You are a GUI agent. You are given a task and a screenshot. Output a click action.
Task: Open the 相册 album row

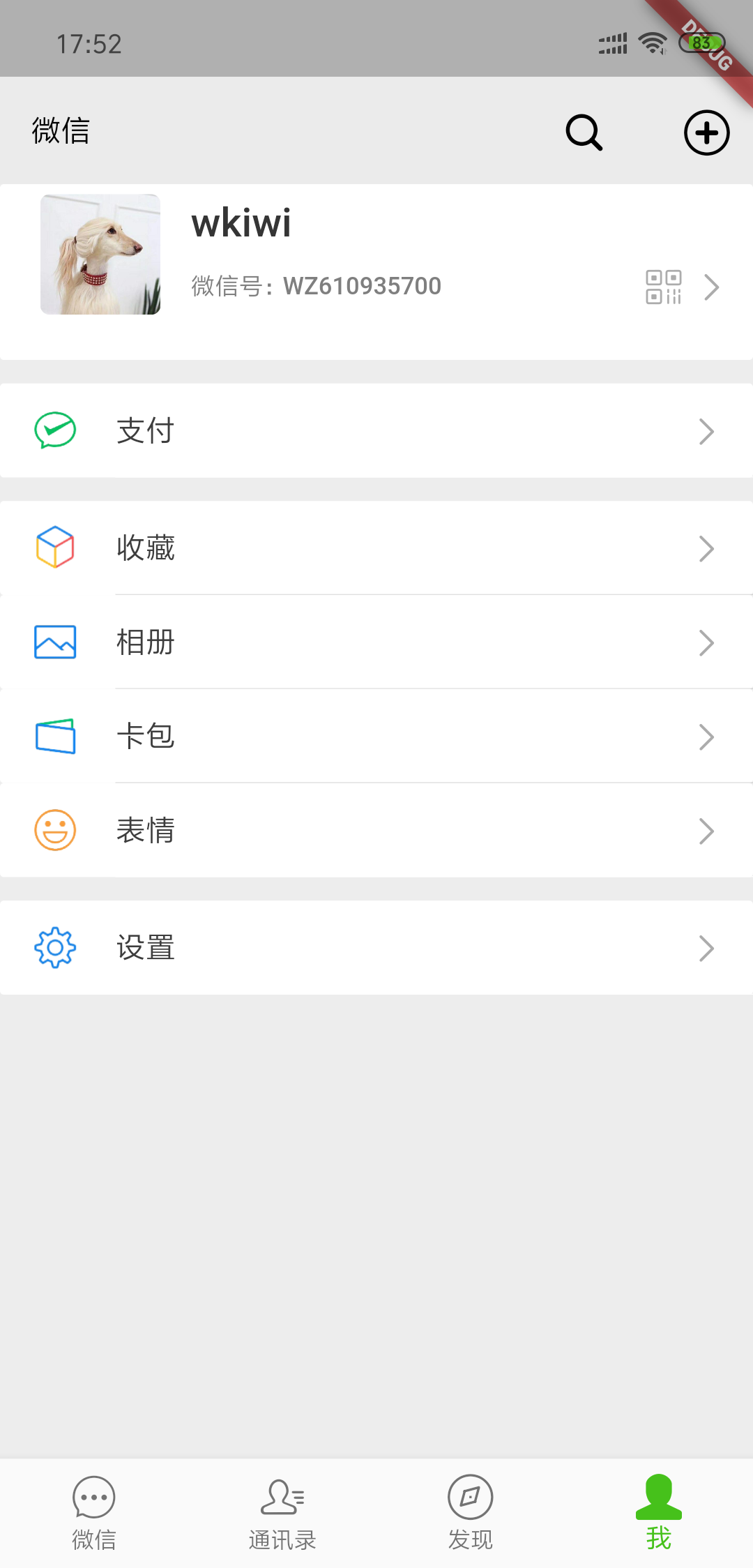click(376, 642)
